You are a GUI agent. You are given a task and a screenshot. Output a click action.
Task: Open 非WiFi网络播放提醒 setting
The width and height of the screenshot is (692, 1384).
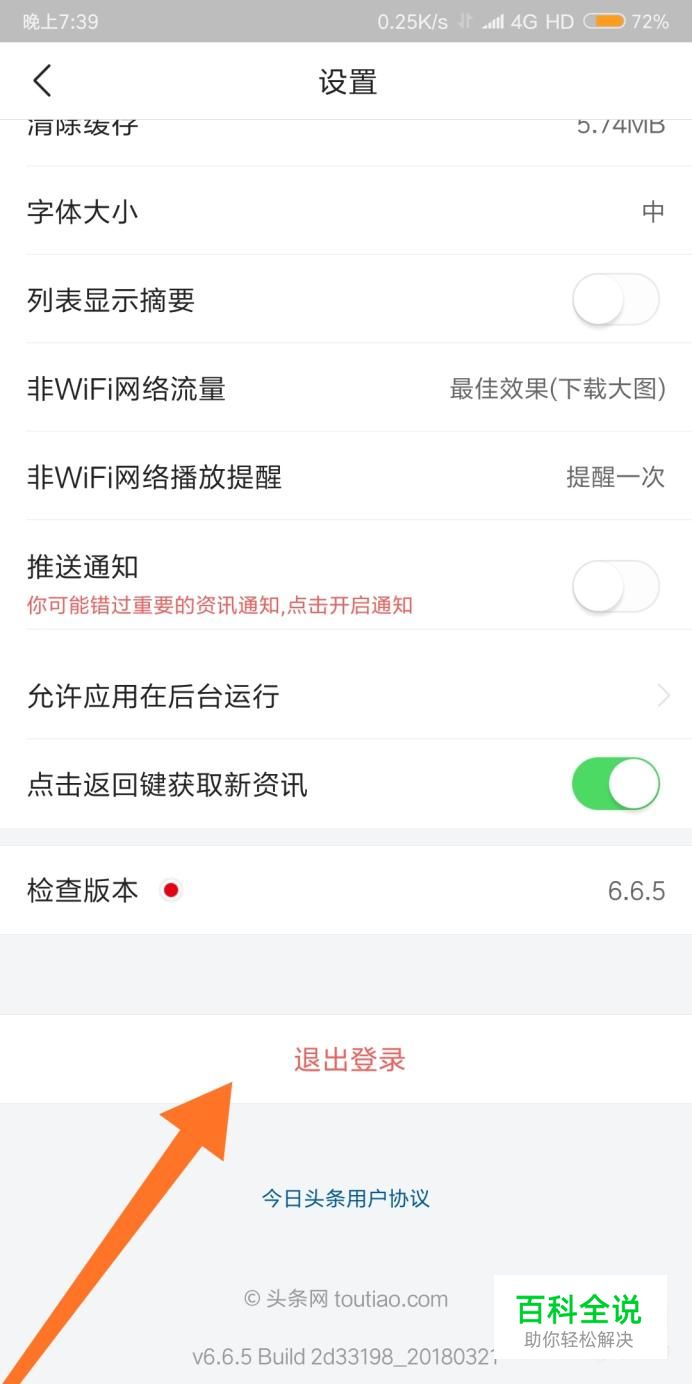346,476
